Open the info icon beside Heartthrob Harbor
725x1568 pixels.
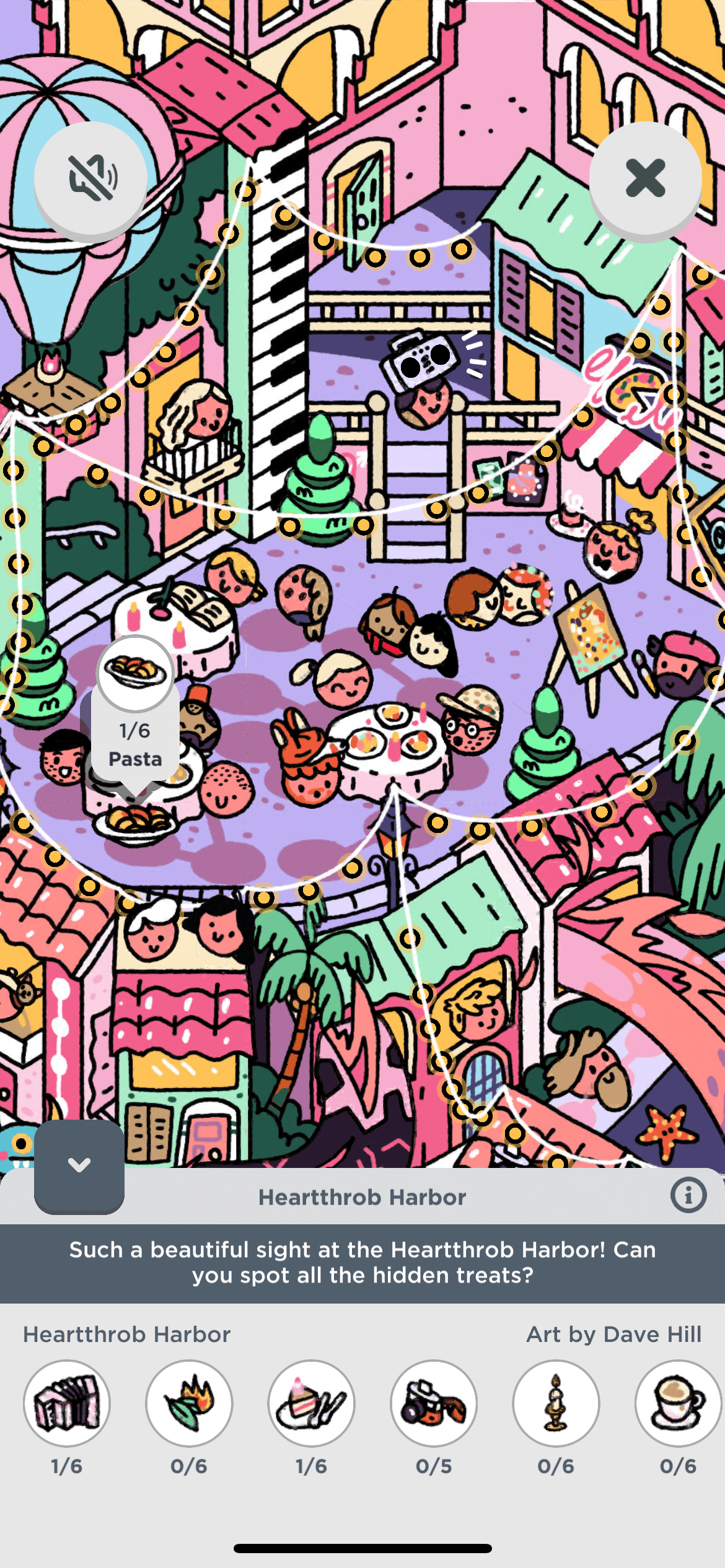click(x=688, y=1195)
